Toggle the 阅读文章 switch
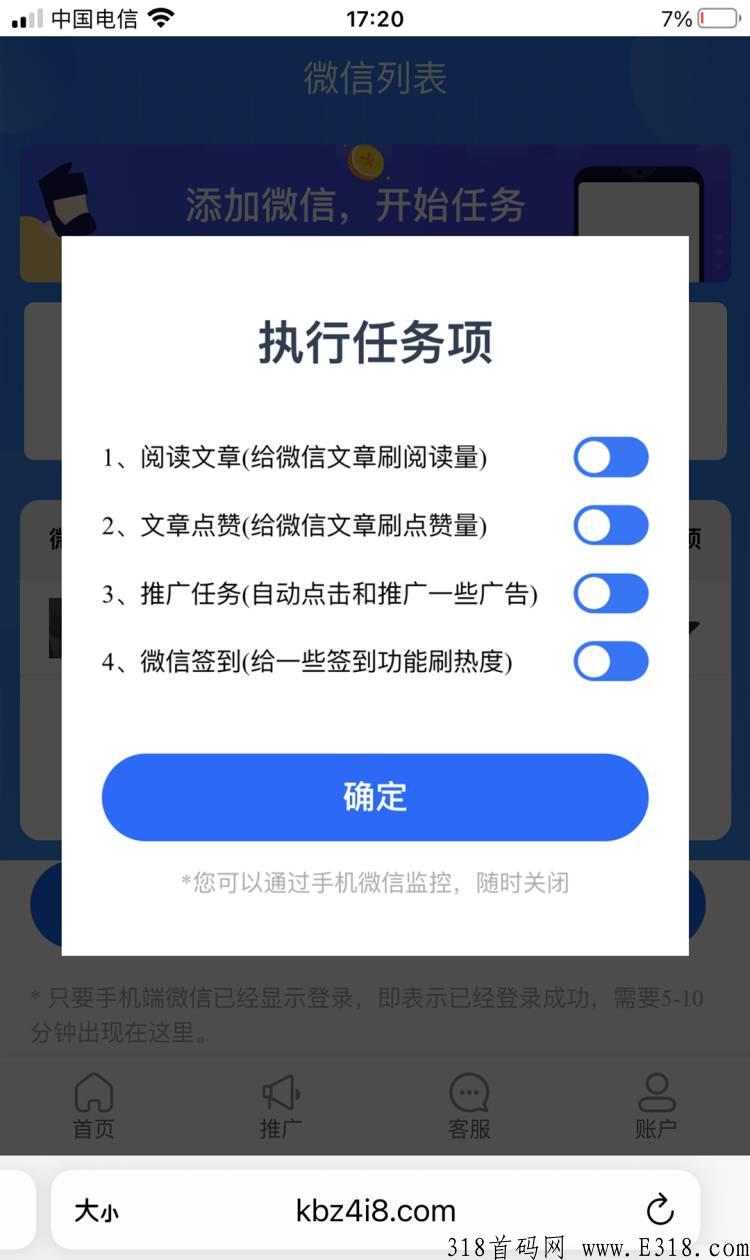Viewport: 750px width, 1260px height. click(x=610, y=457)
